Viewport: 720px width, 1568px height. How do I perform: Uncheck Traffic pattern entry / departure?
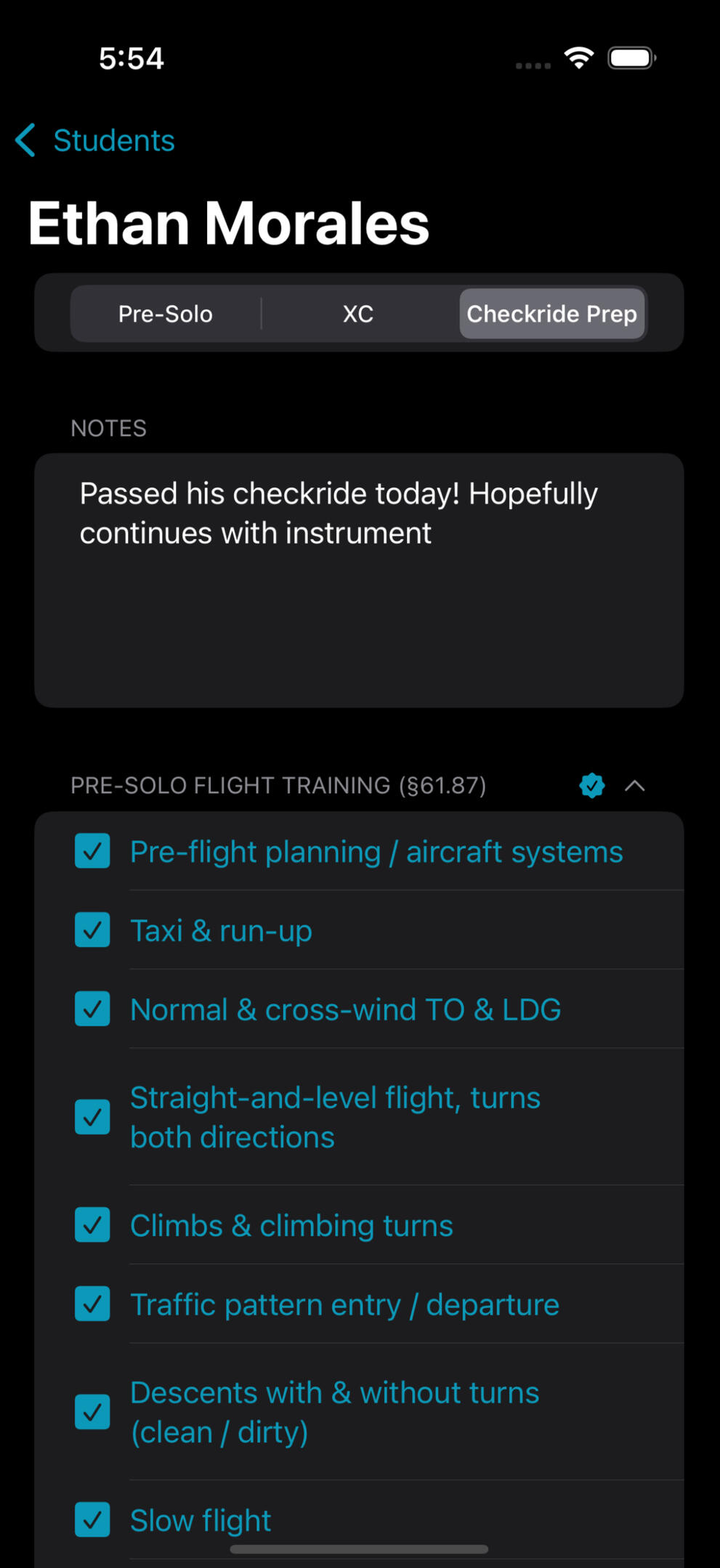click(x=92, y=1304)
